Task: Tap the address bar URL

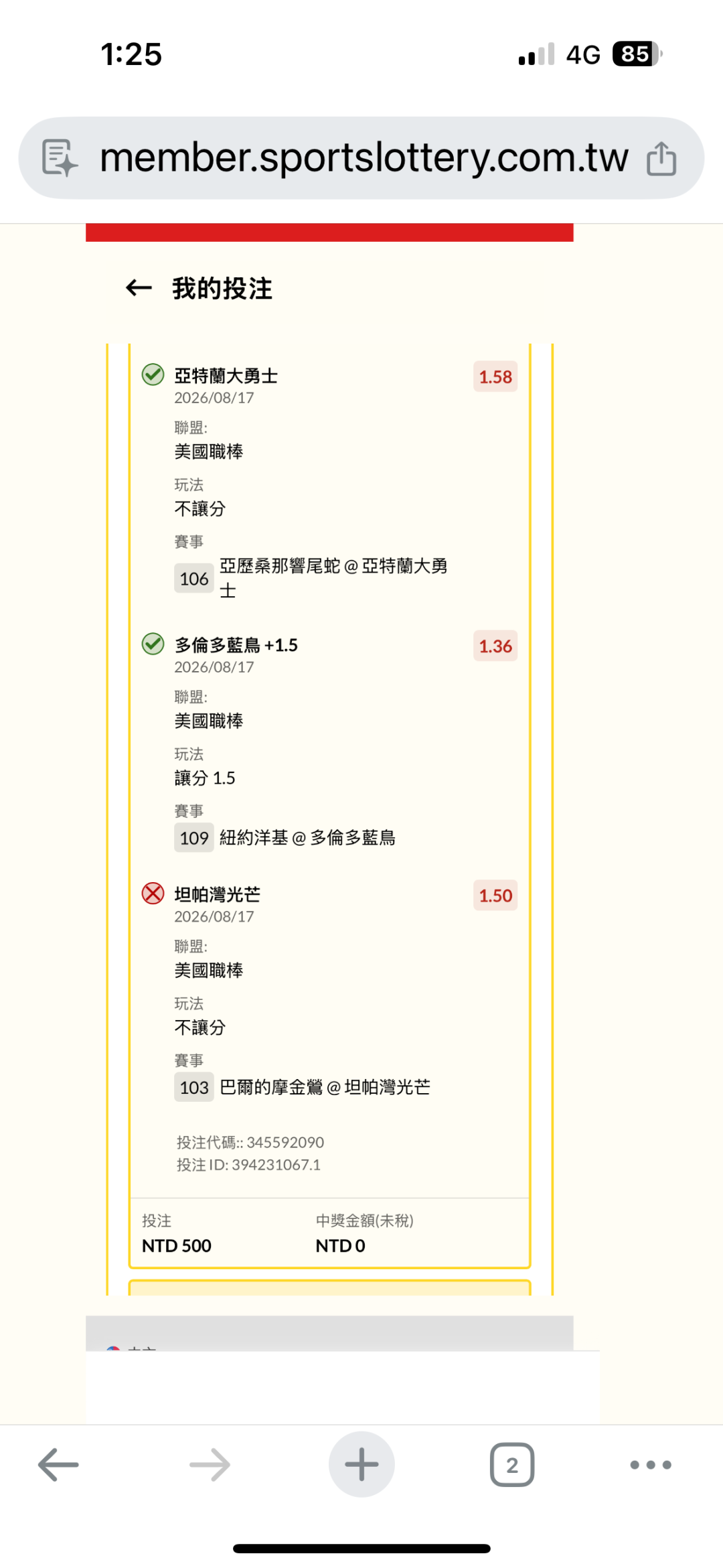Action: (364, 158)
